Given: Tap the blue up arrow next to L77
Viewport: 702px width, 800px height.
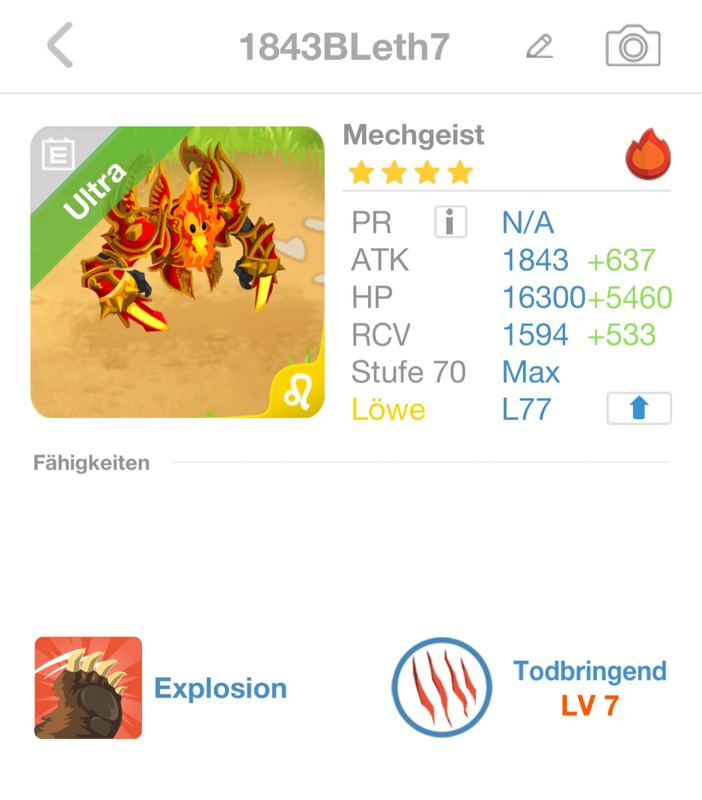Looking at the screenshot, I should pos(639,408).
